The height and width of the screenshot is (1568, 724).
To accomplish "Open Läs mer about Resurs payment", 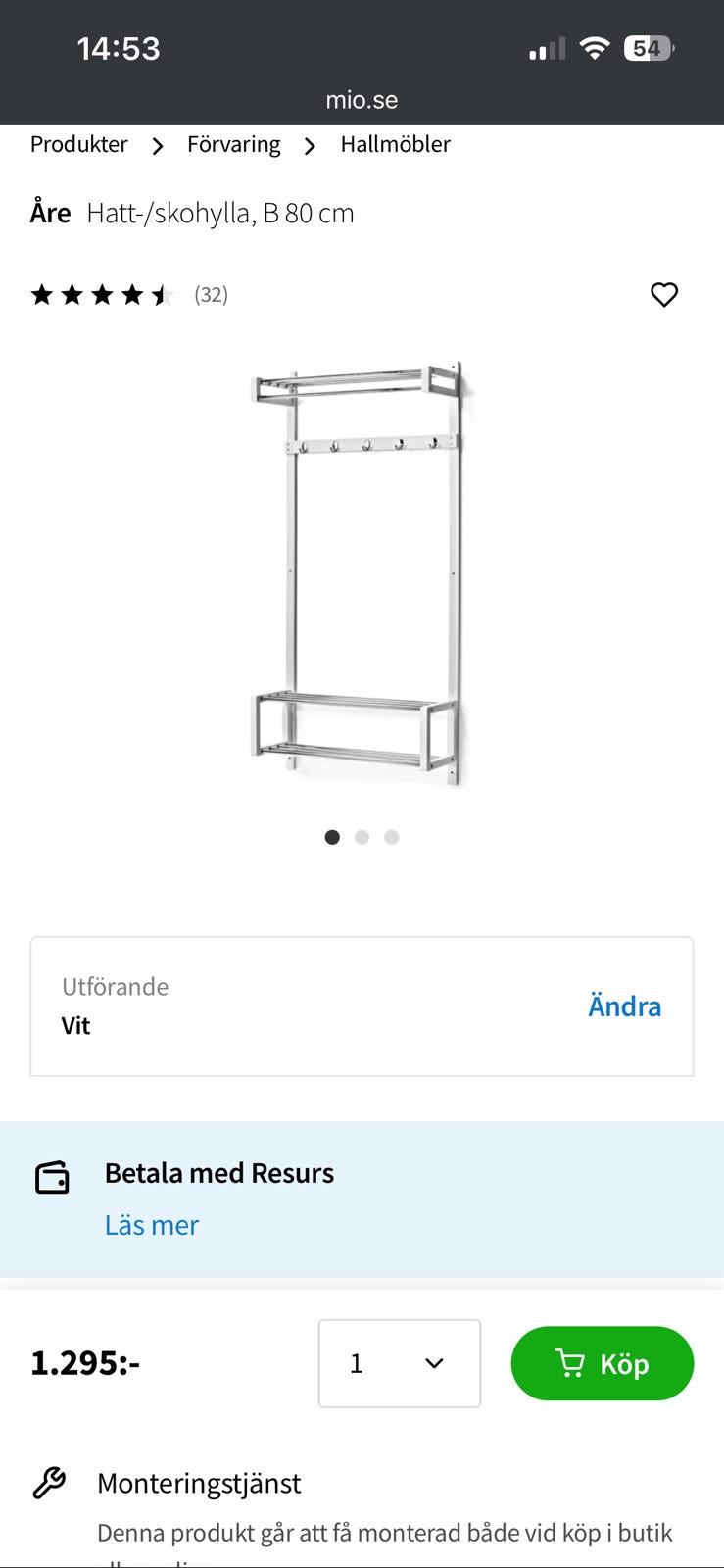I will point(151,1225).
